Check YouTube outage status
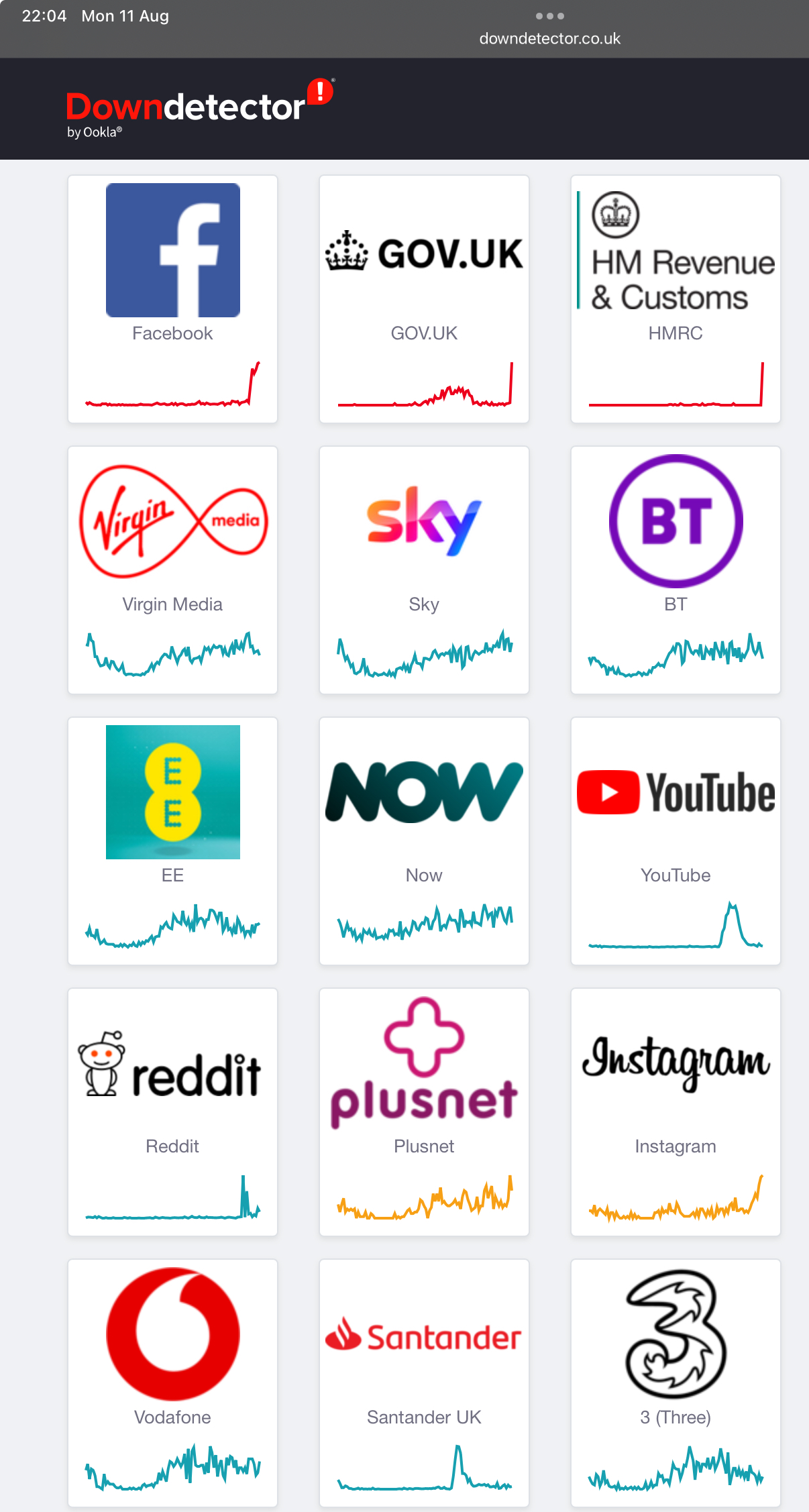The height and width of the screenshot is (1512, 809). 676,841
